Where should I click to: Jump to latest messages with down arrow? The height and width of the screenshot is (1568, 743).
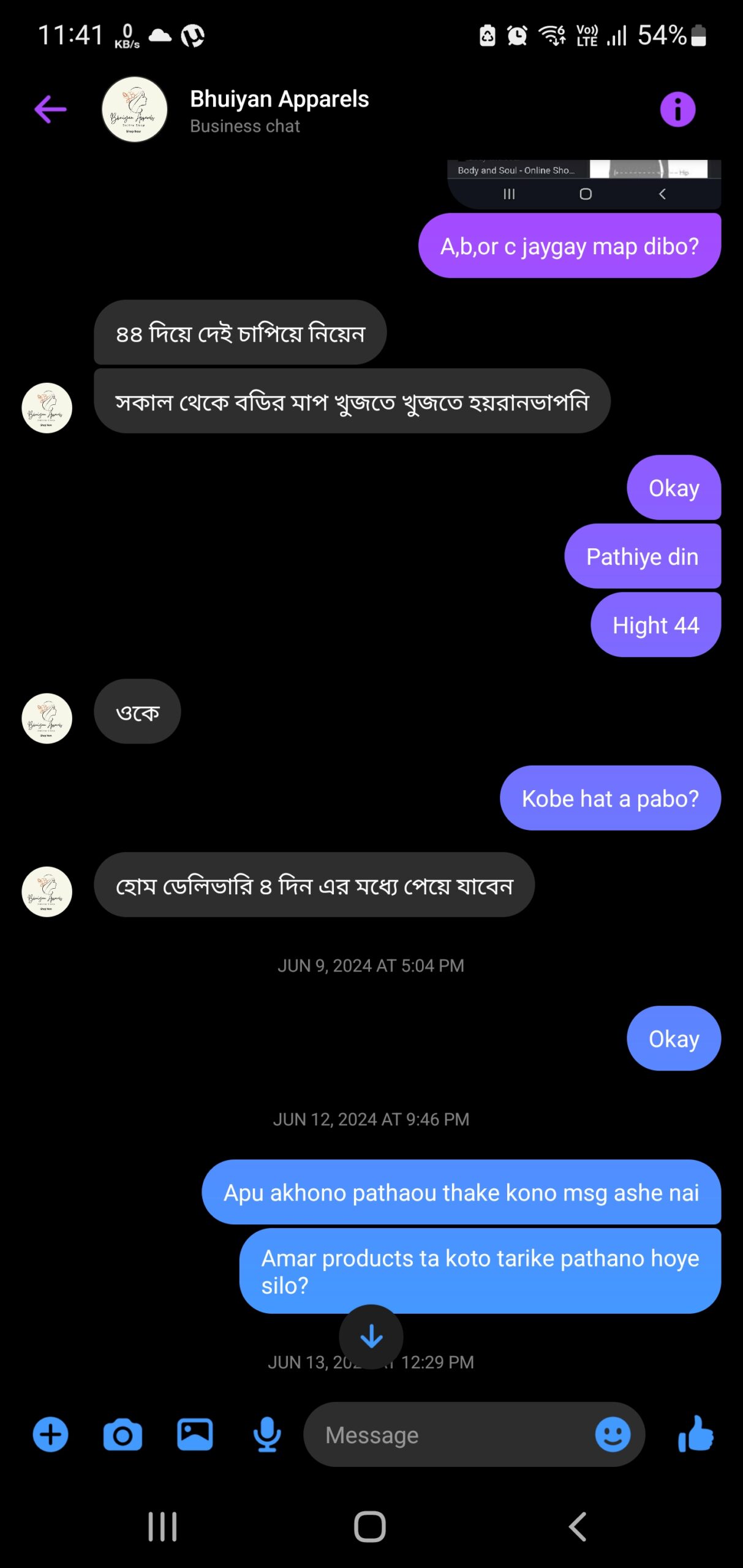(371, 1336)
